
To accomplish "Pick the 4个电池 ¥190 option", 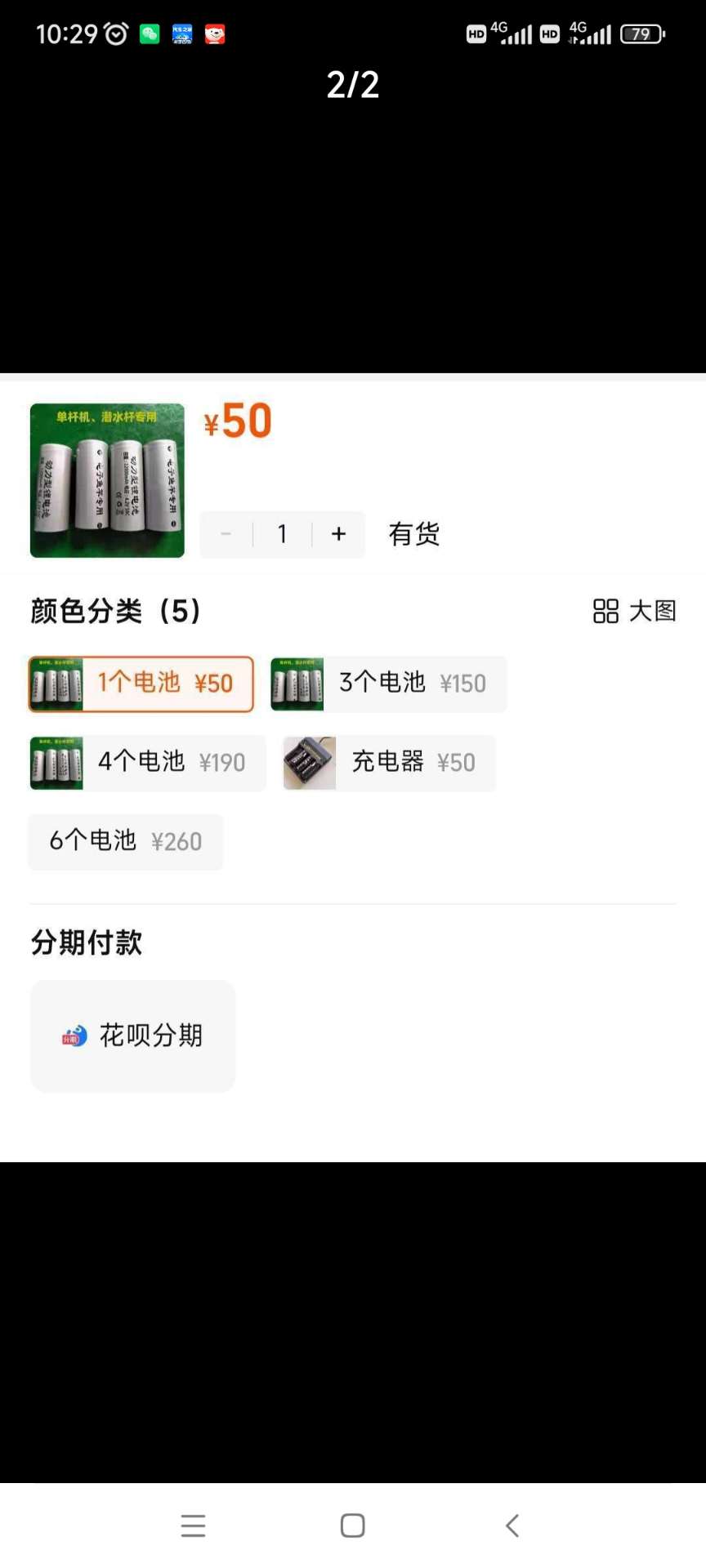I will pos(148,763).
